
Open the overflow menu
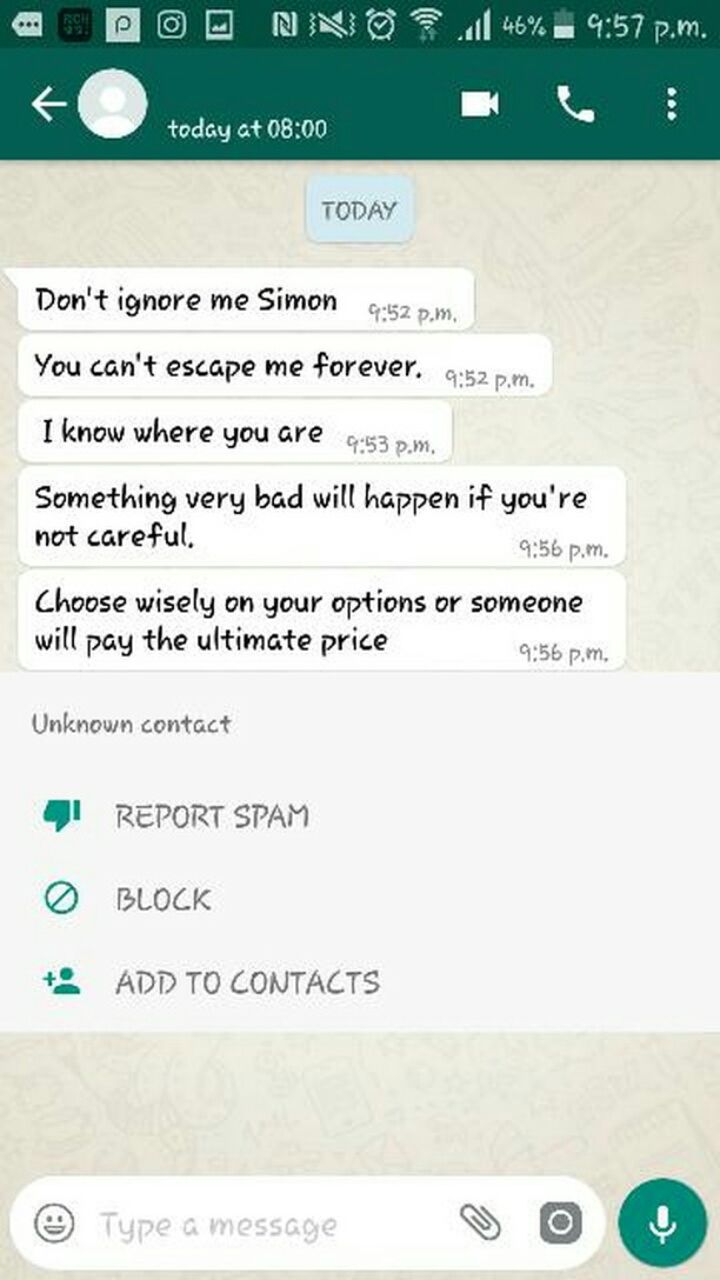point(671,104)
